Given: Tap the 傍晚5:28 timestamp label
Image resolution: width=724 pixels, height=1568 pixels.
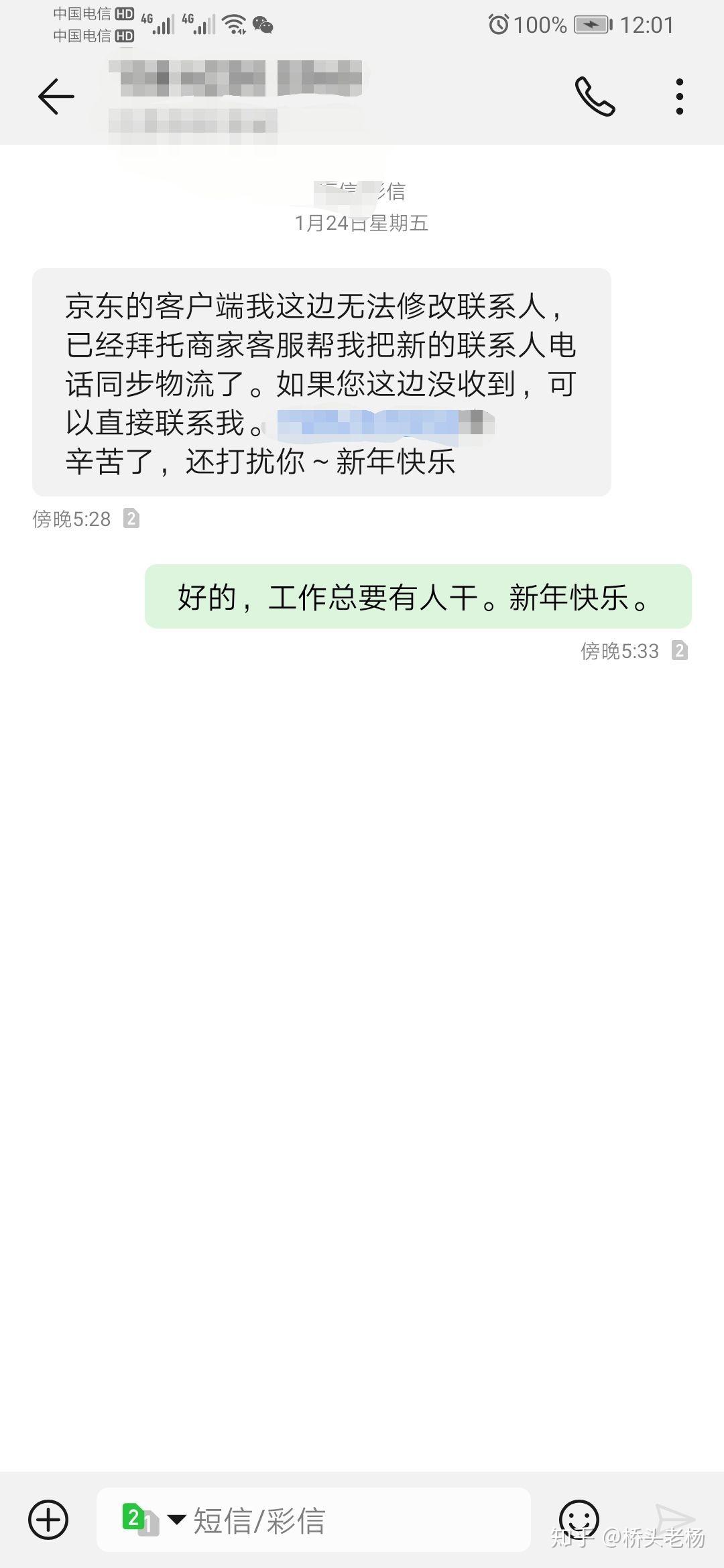Looking at the screenshot, I should pos(72,518).
